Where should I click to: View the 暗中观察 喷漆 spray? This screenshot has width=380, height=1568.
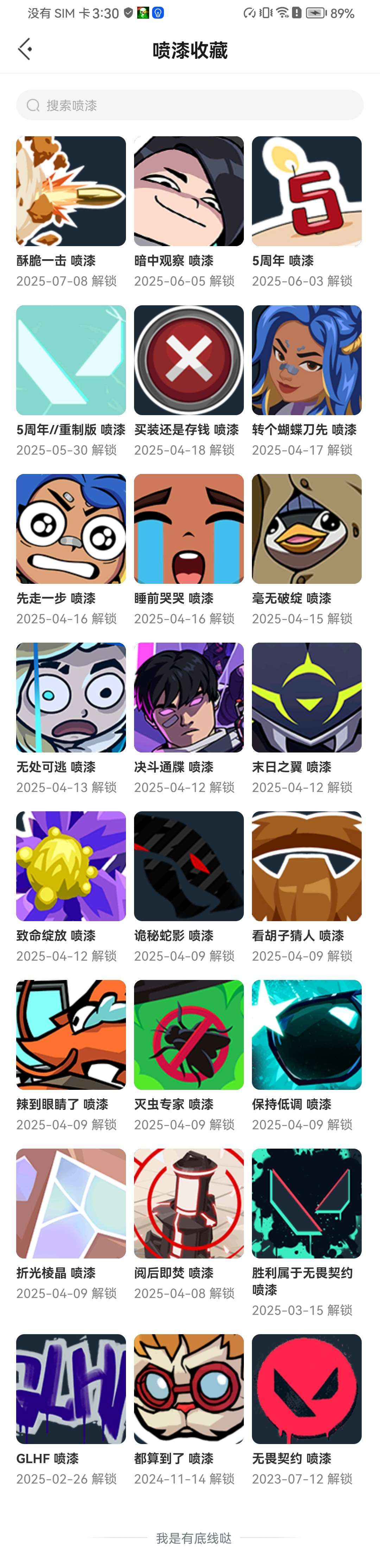pyautogui.click(x=189, y=191)
